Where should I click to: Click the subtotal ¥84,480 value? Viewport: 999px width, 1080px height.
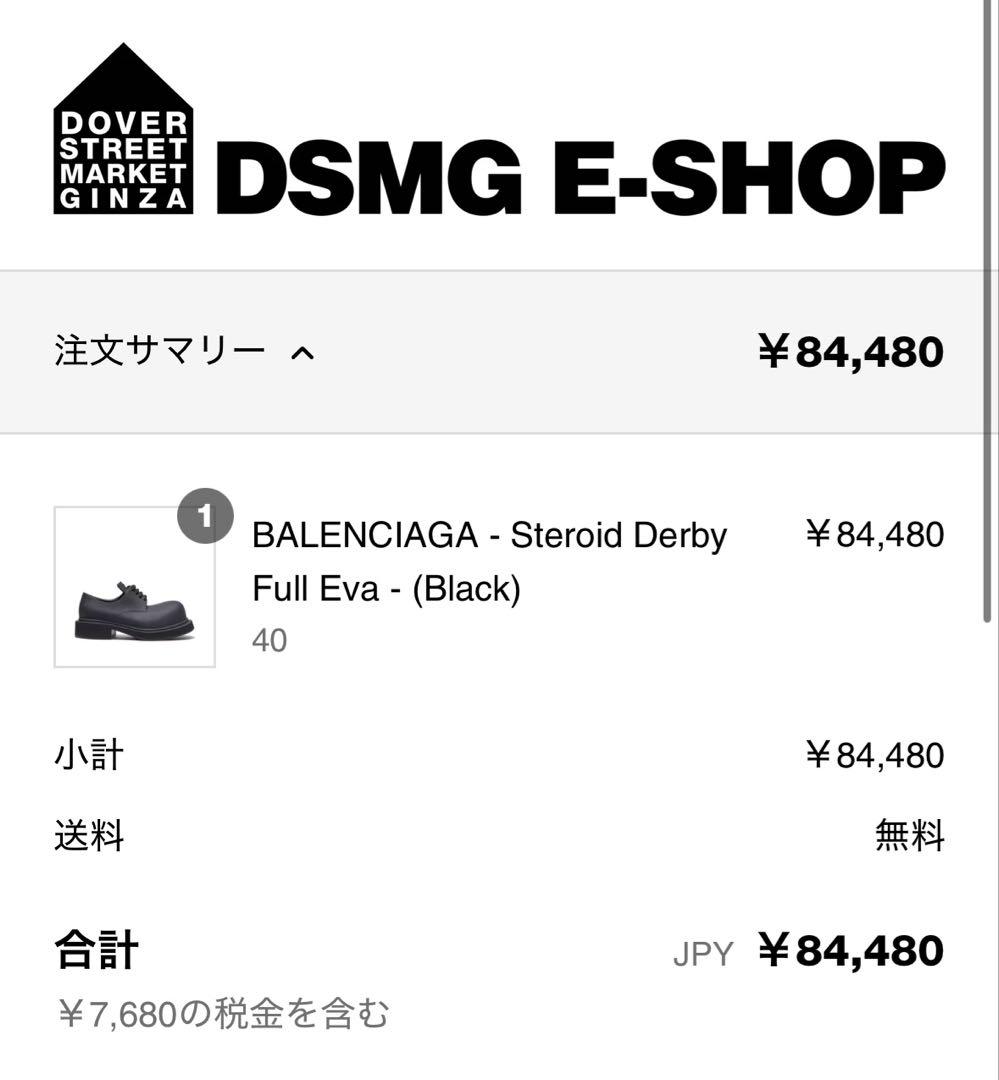coord(876,757)
